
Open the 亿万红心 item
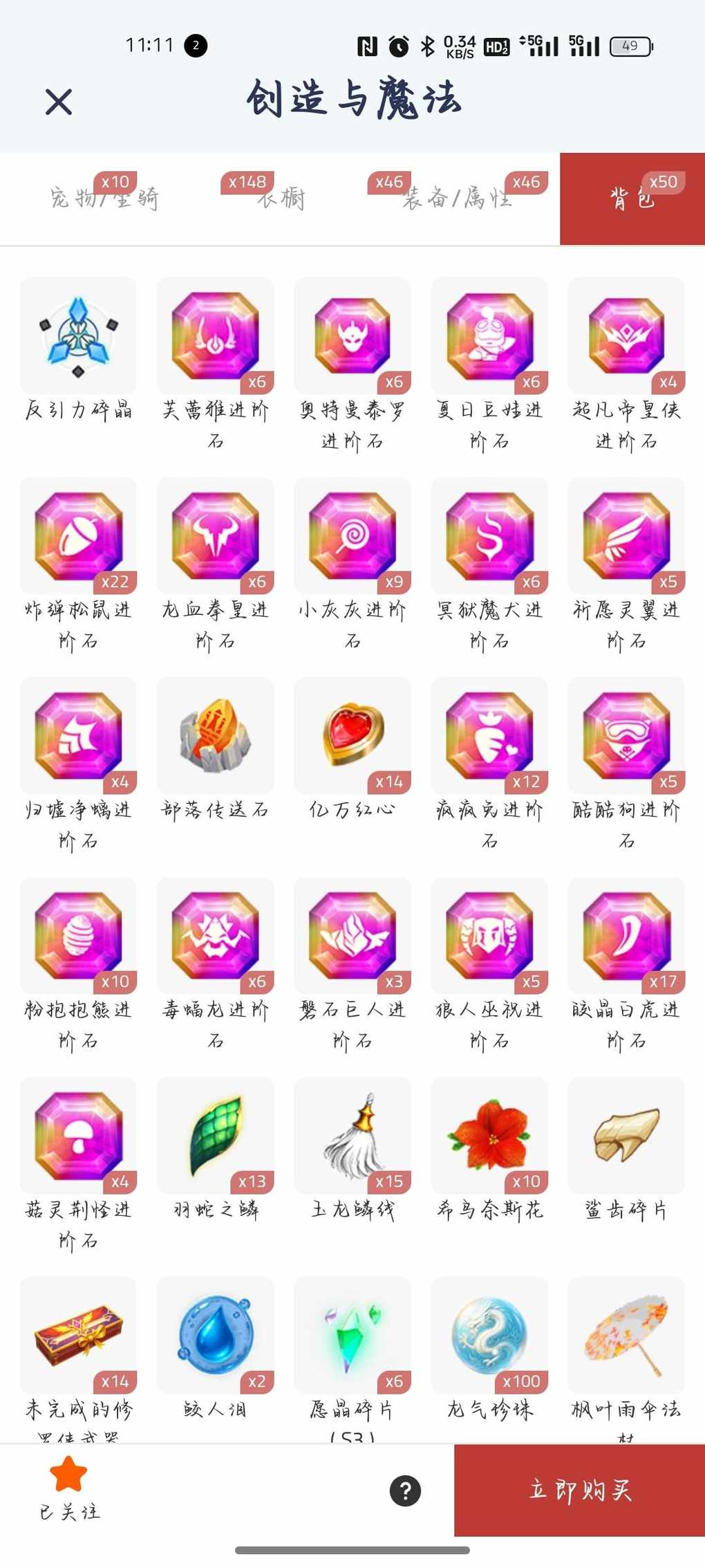pyautogui.click(x=352, y=736)
